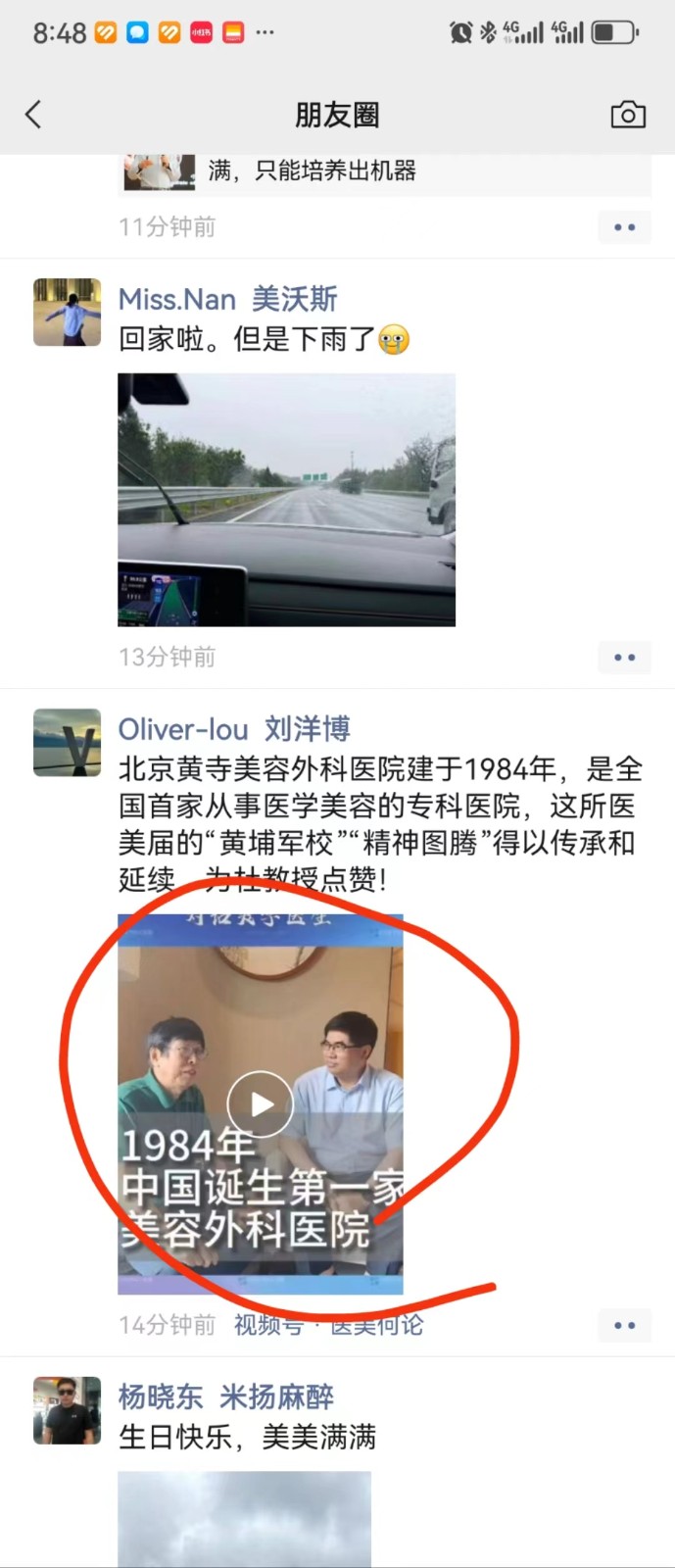
Task: Open the name link Miss.Nan 美沃斯
Action: point(227,299)
